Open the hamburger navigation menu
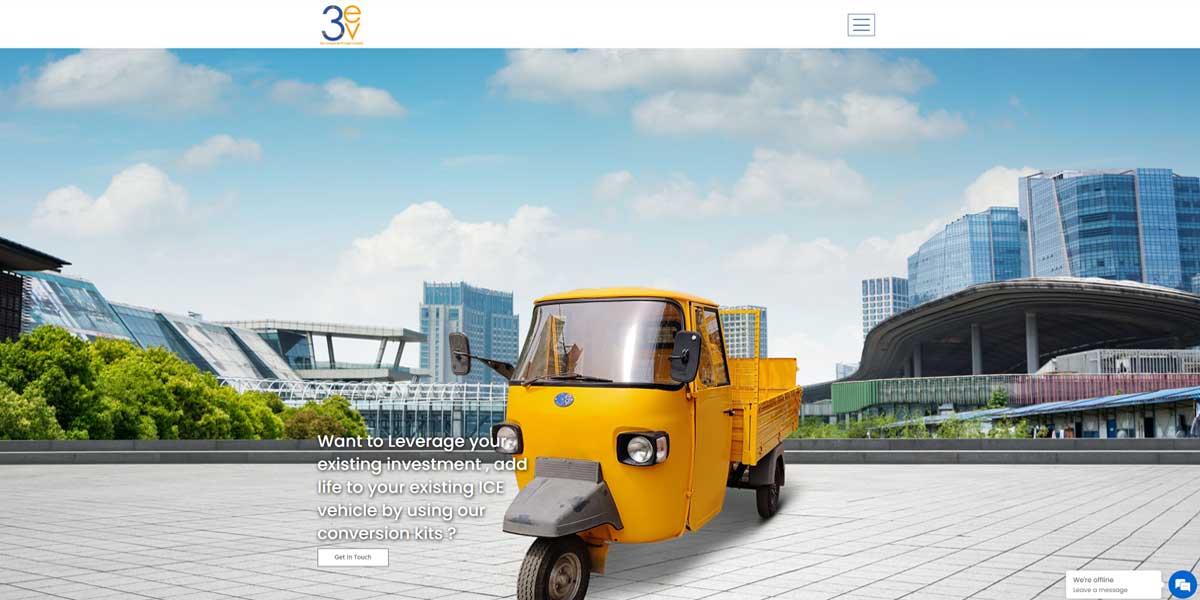The image size is (1200, 600). click(x=861, y=25)
